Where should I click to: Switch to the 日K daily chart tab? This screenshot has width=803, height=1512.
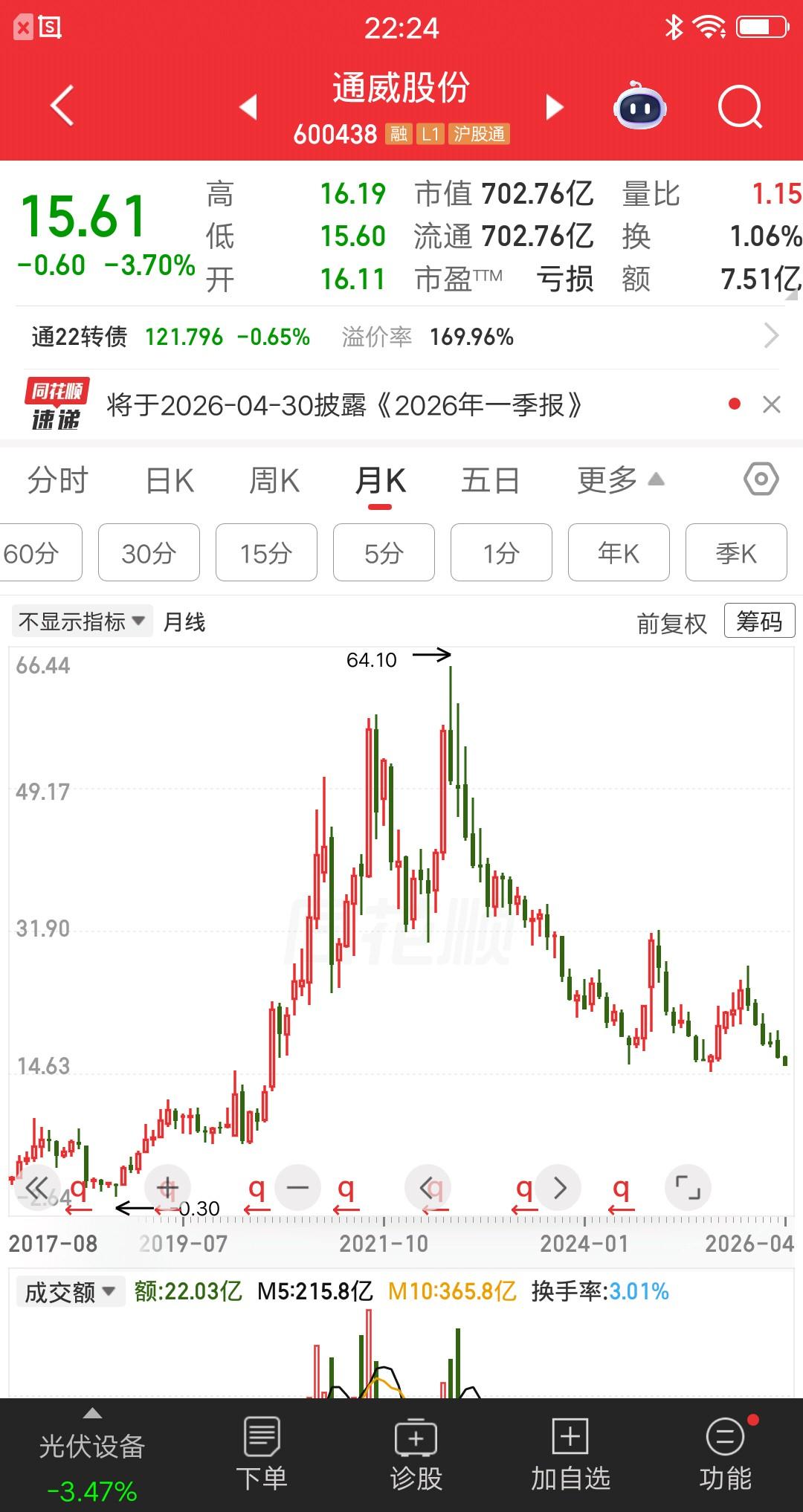(x=170, y=480)
